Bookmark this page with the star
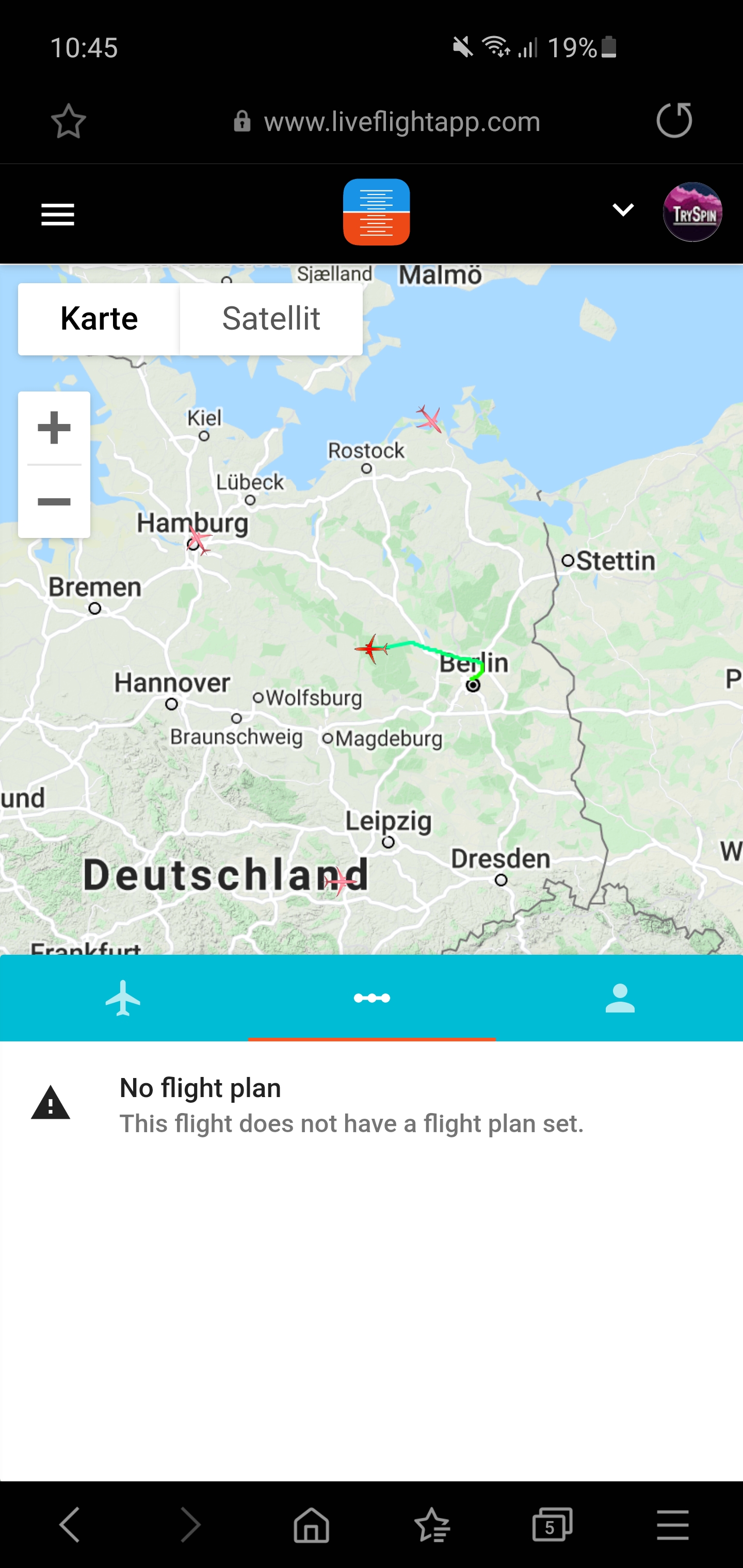The height and width of the screenshot is (1568, 743). pos(68,121)
